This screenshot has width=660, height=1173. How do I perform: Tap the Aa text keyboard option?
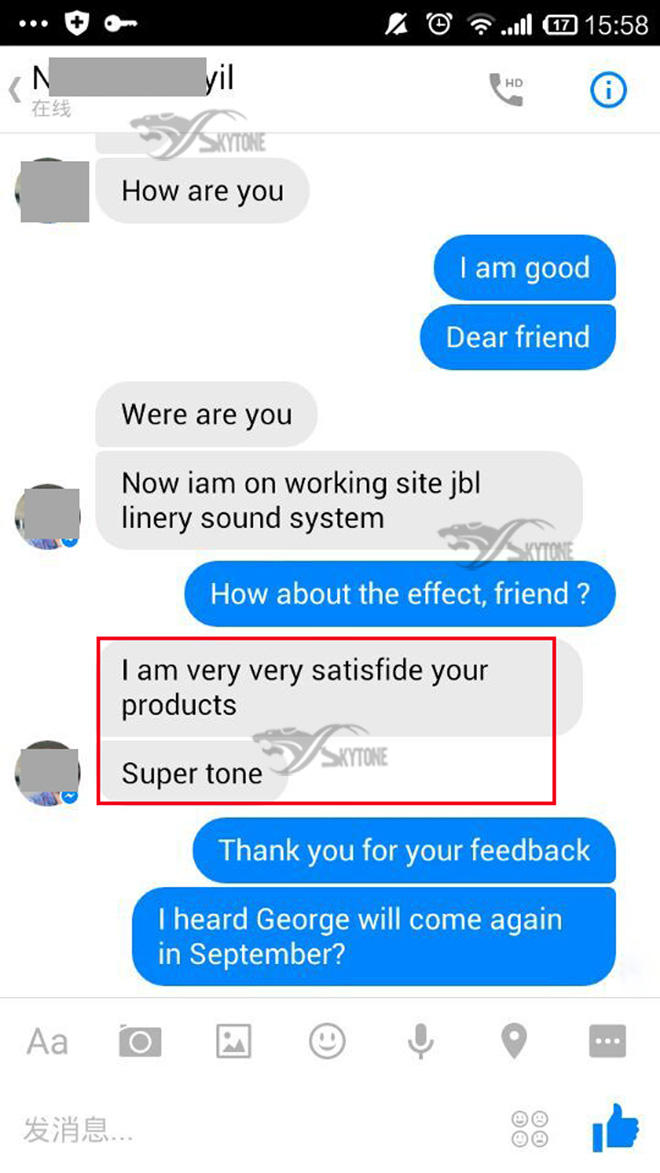47,1042
